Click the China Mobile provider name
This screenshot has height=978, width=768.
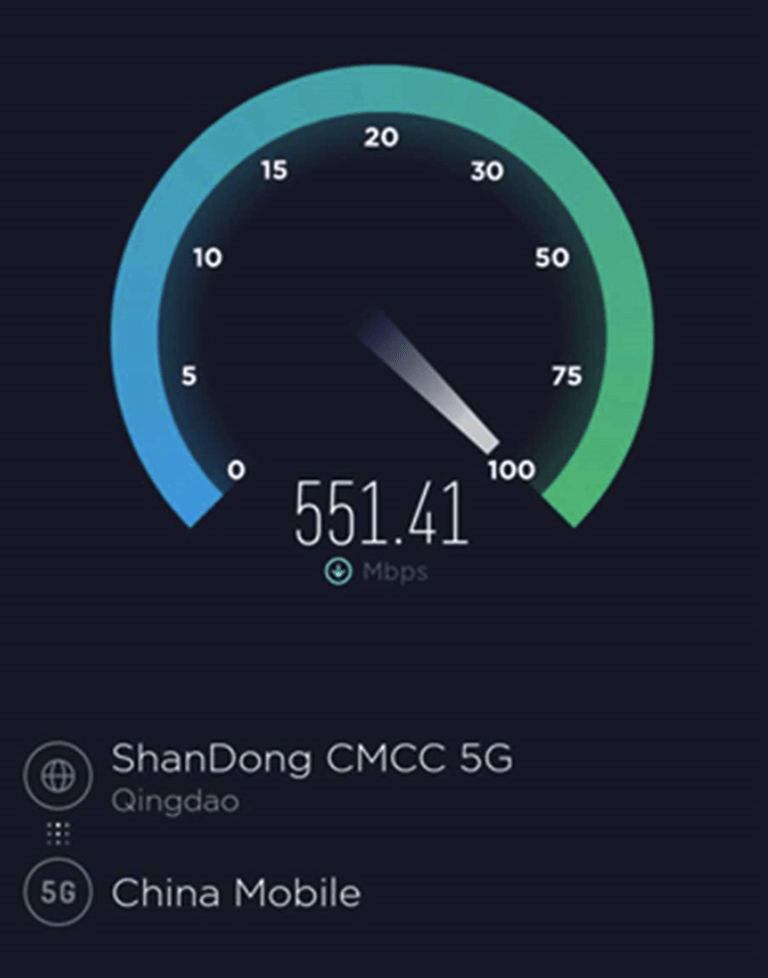238,894
